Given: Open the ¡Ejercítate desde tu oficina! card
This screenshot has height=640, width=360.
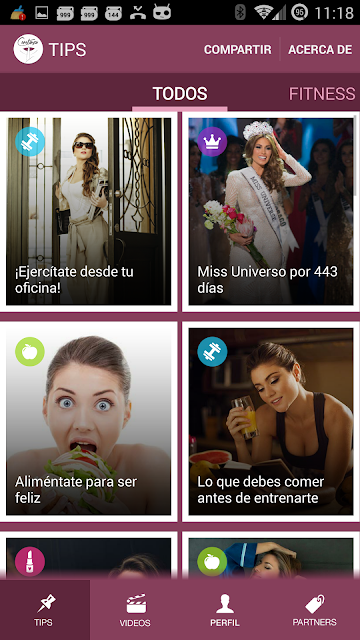Looking at the screenshot, I should point(89,211).
